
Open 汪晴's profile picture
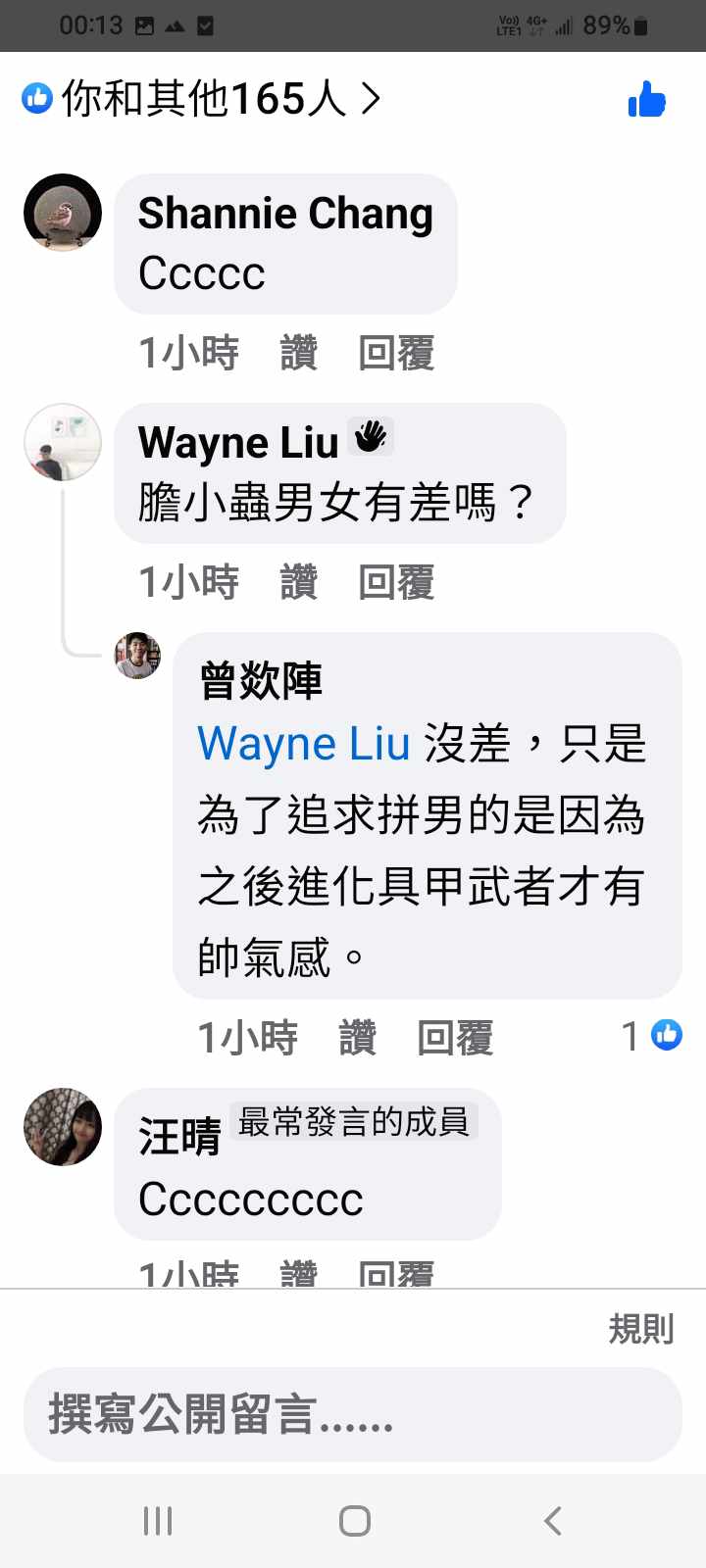click(x=63, y=1127)
